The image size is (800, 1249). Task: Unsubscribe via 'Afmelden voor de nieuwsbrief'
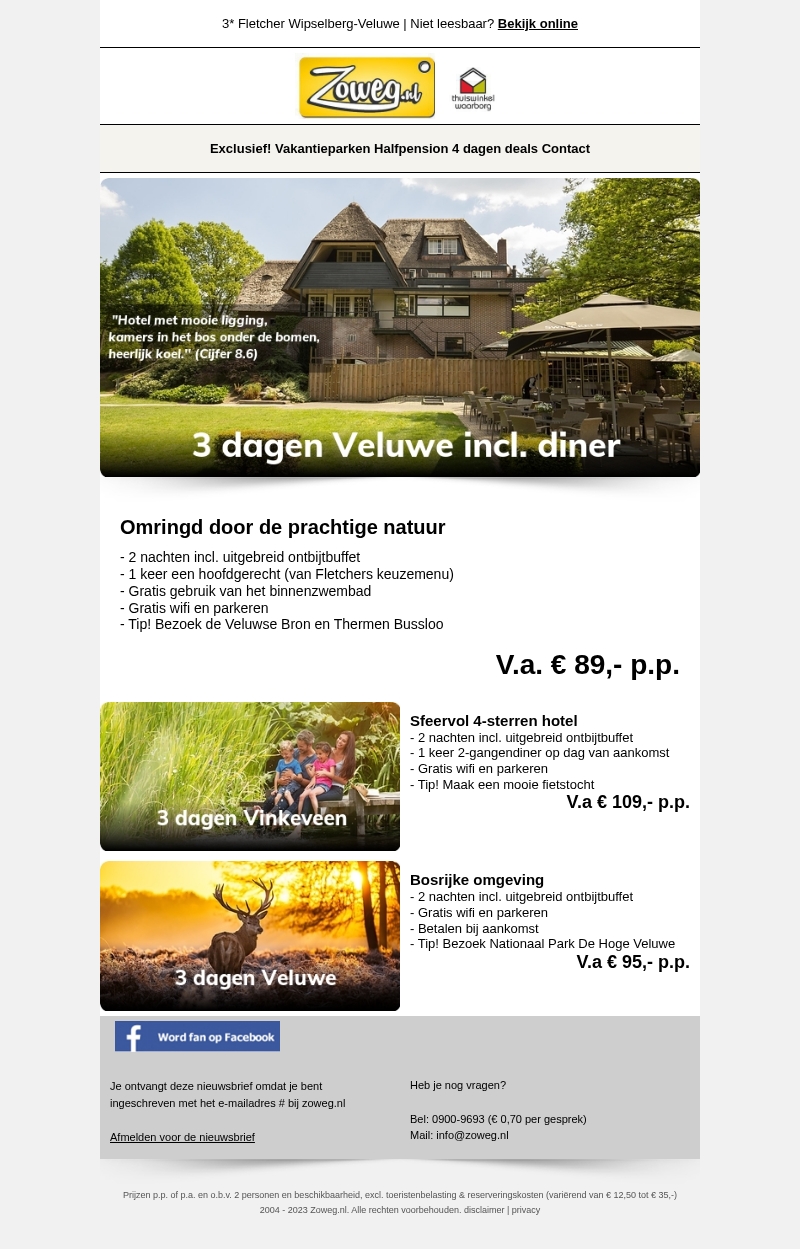(182, 1137)
